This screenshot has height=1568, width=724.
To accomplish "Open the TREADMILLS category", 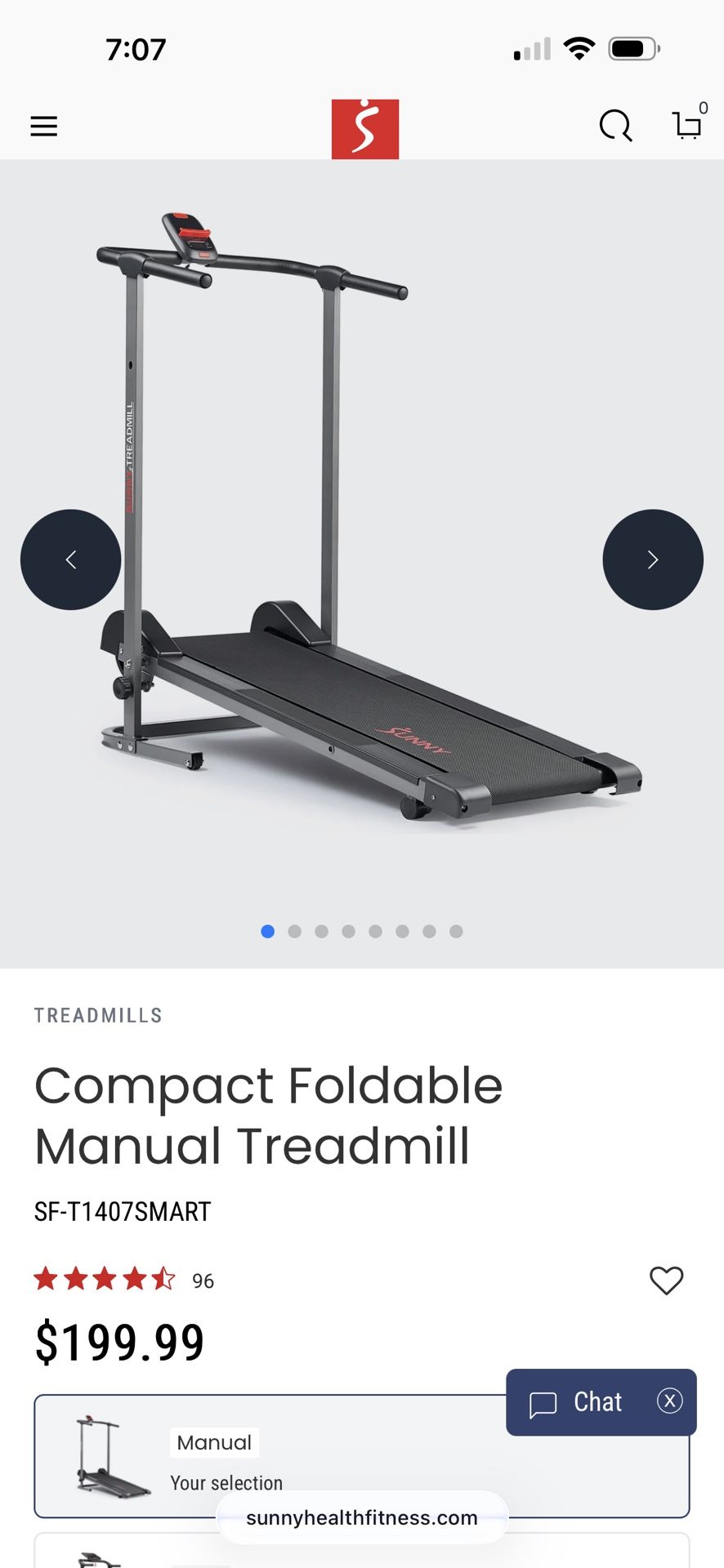I will tap(98, 1015).
